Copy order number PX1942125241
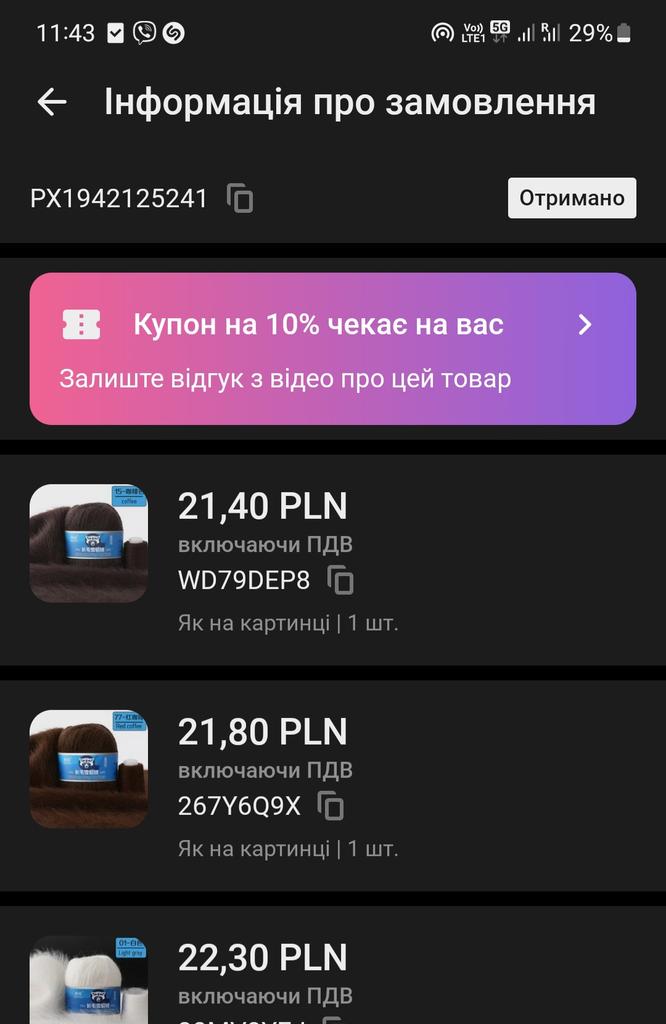This screenshot has height=1024, width=666. click(240, 199)
